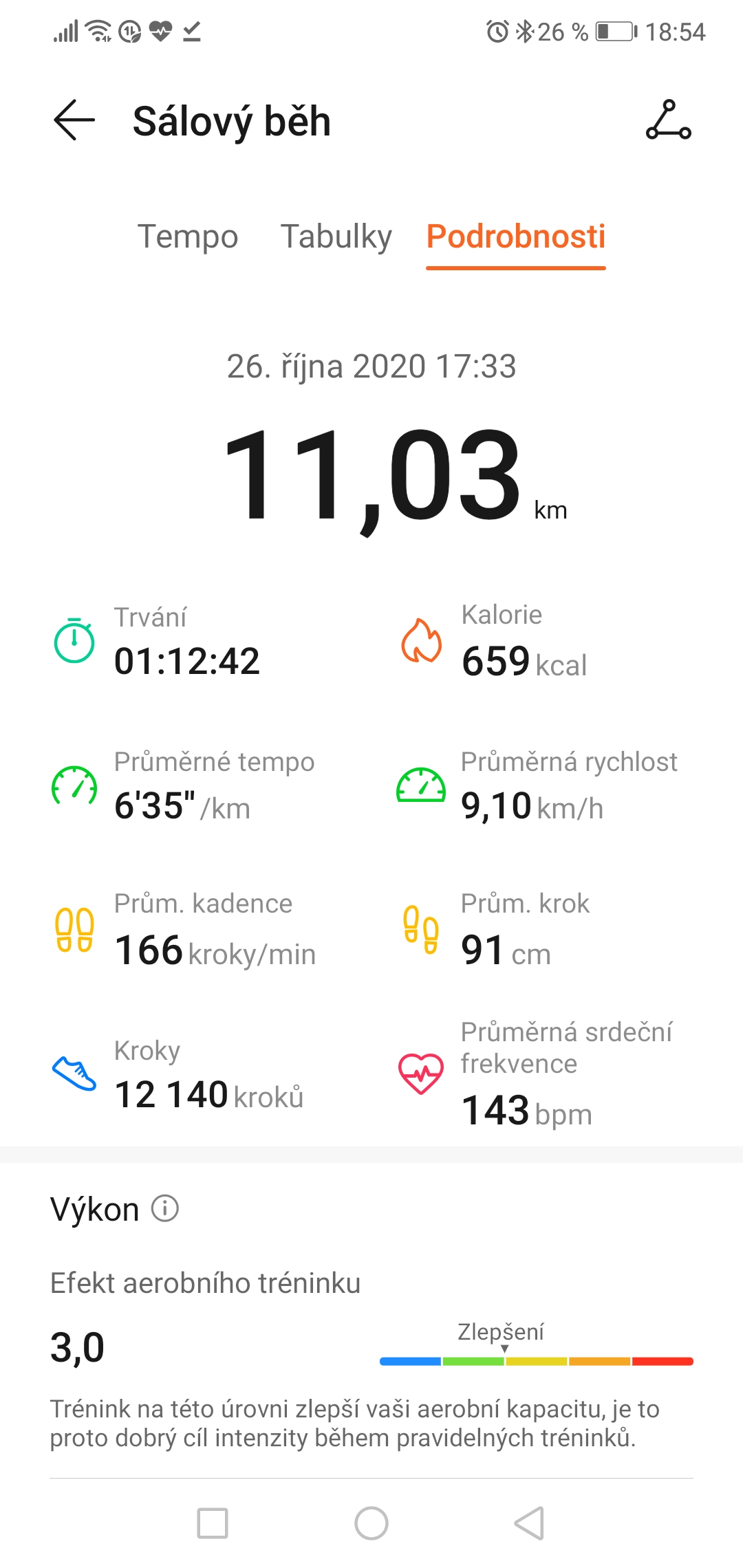Select the Podrobnosti tab

516,237
